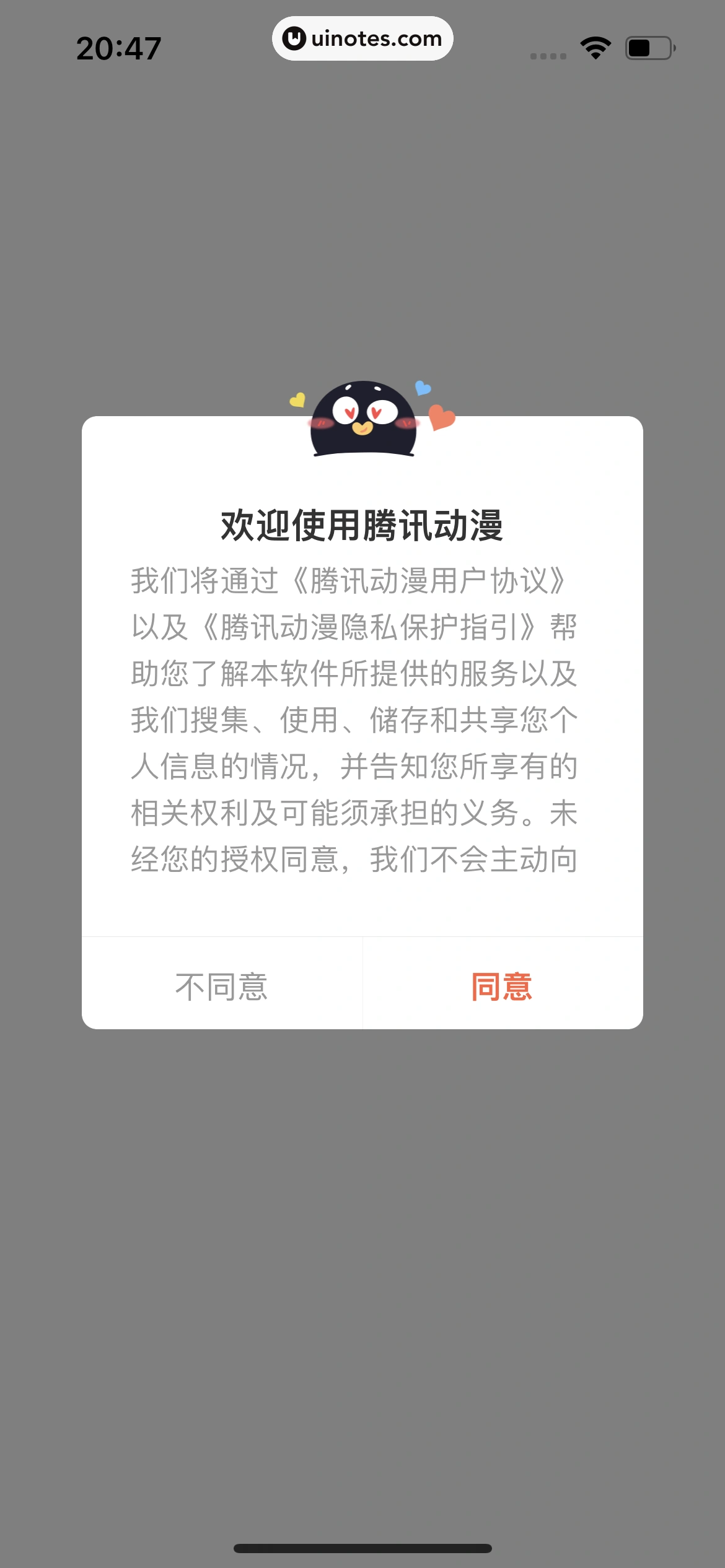Tap the dialog title 欢迎使用腾讯动漫
The height and width of the screenshot is (1568, 725).
point(362,525)
